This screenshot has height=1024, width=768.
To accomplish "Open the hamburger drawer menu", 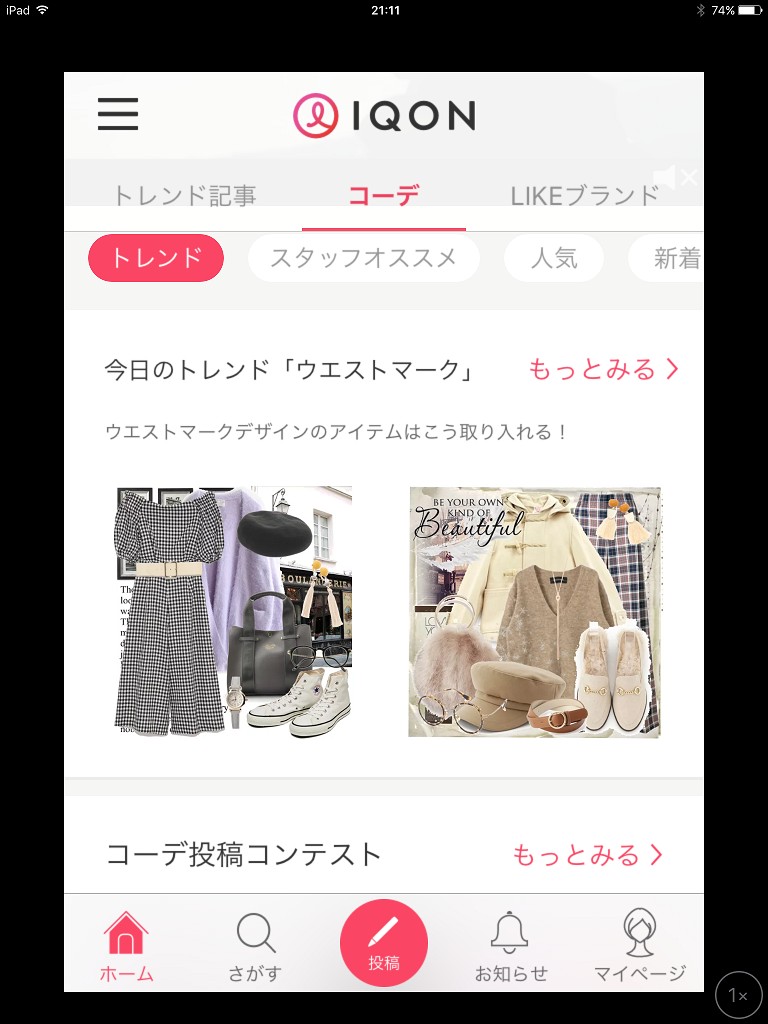I will coord(118,114).
